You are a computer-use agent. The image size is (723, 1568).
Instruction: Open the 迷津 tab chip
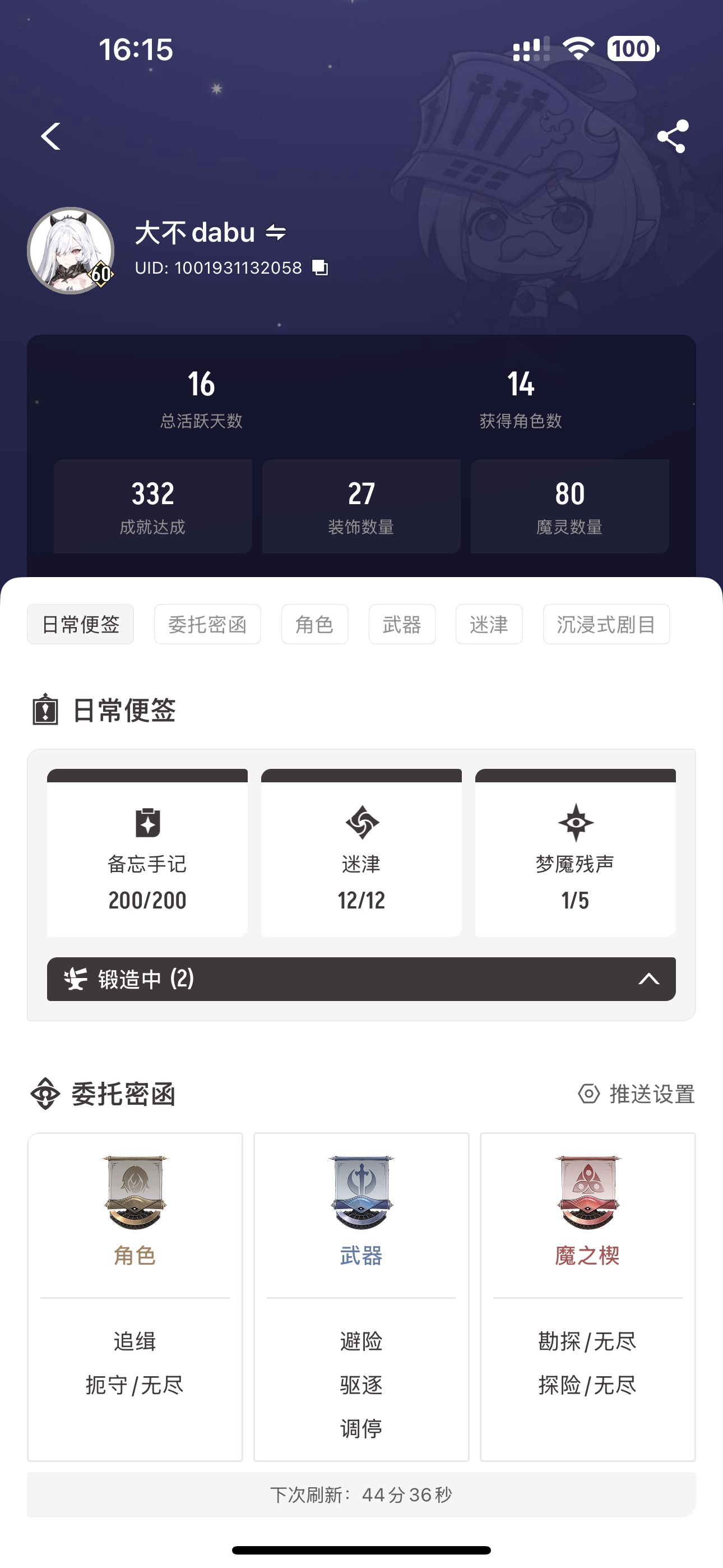(x=489, y=625)
